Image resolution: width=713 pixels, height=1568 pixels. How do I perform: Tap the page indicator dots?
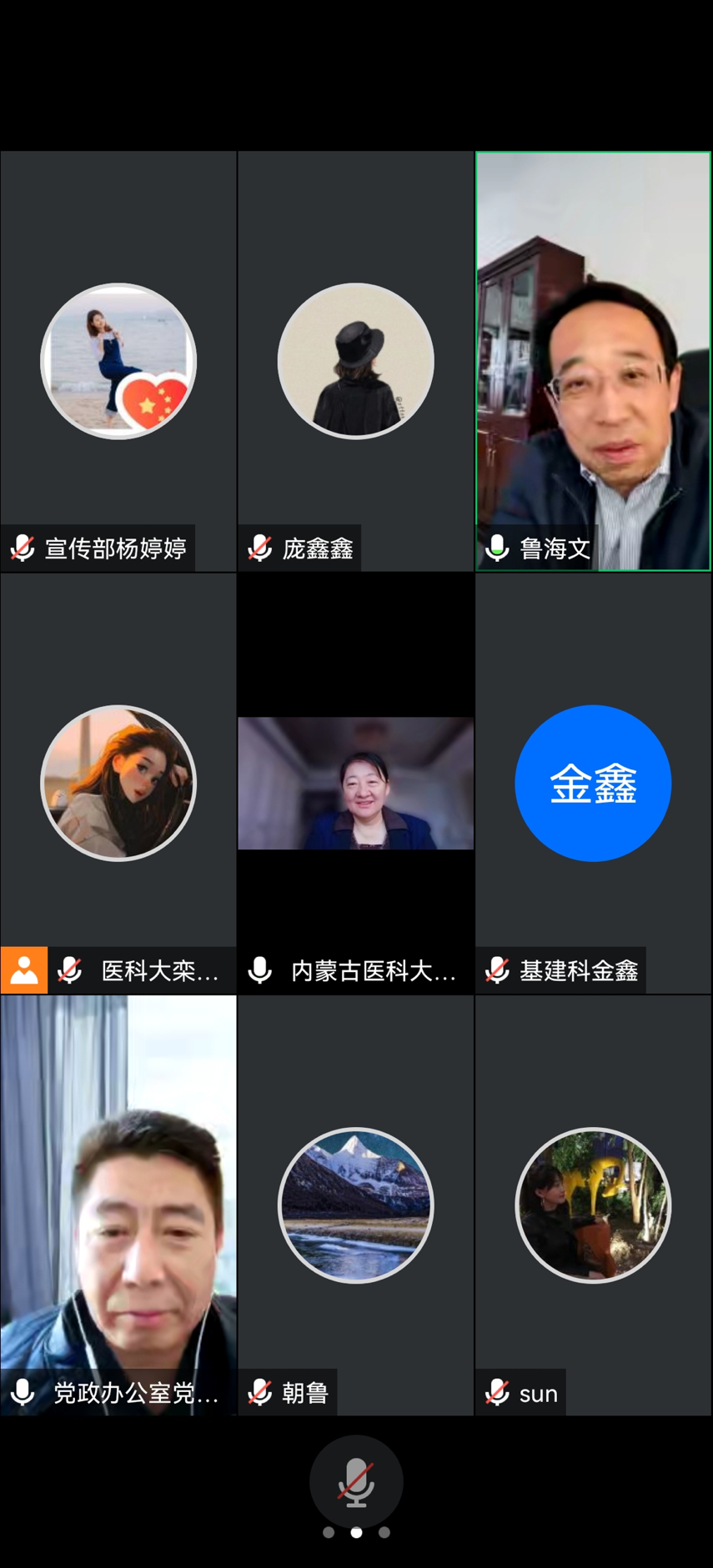[356, 1533]
